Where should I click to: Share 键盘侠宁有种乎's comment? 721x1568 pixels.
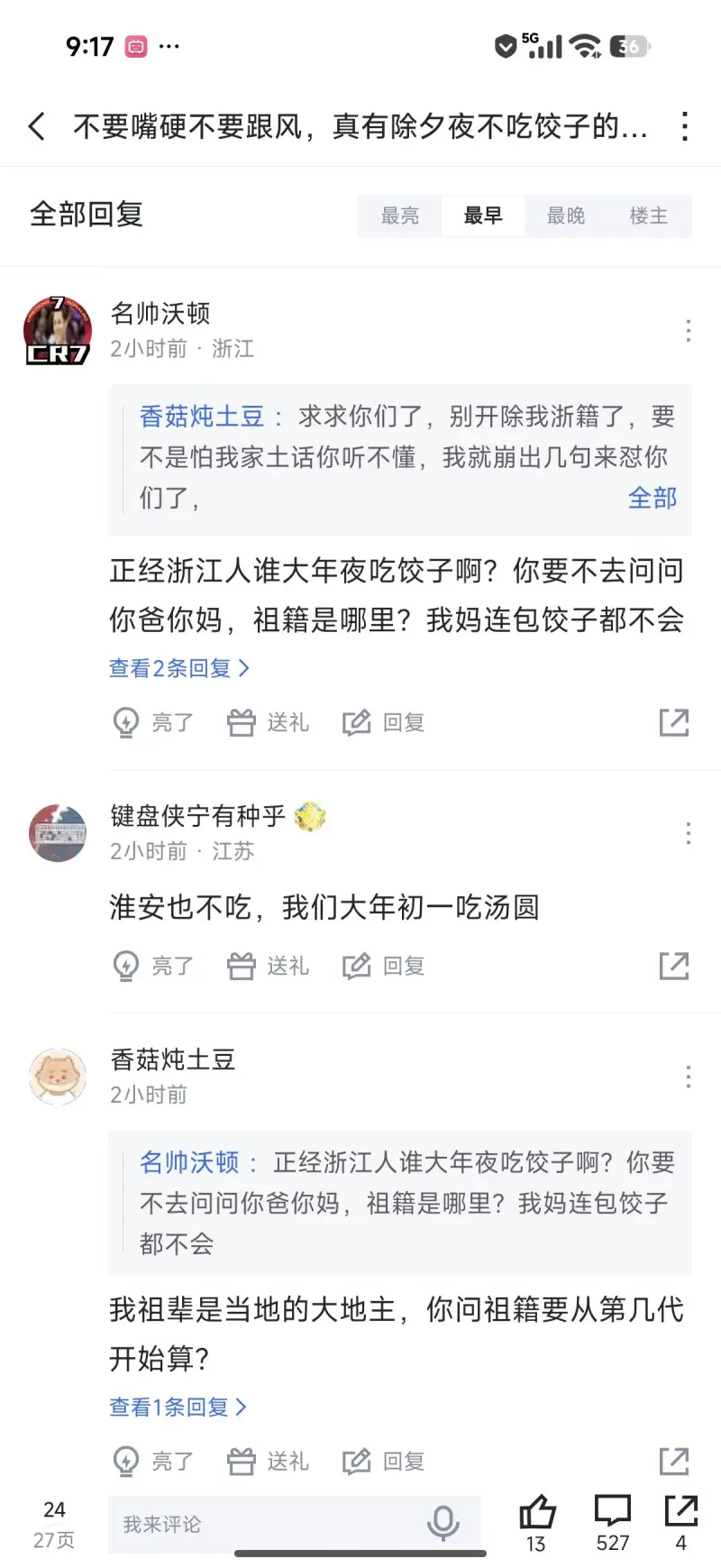coord(673,966)
